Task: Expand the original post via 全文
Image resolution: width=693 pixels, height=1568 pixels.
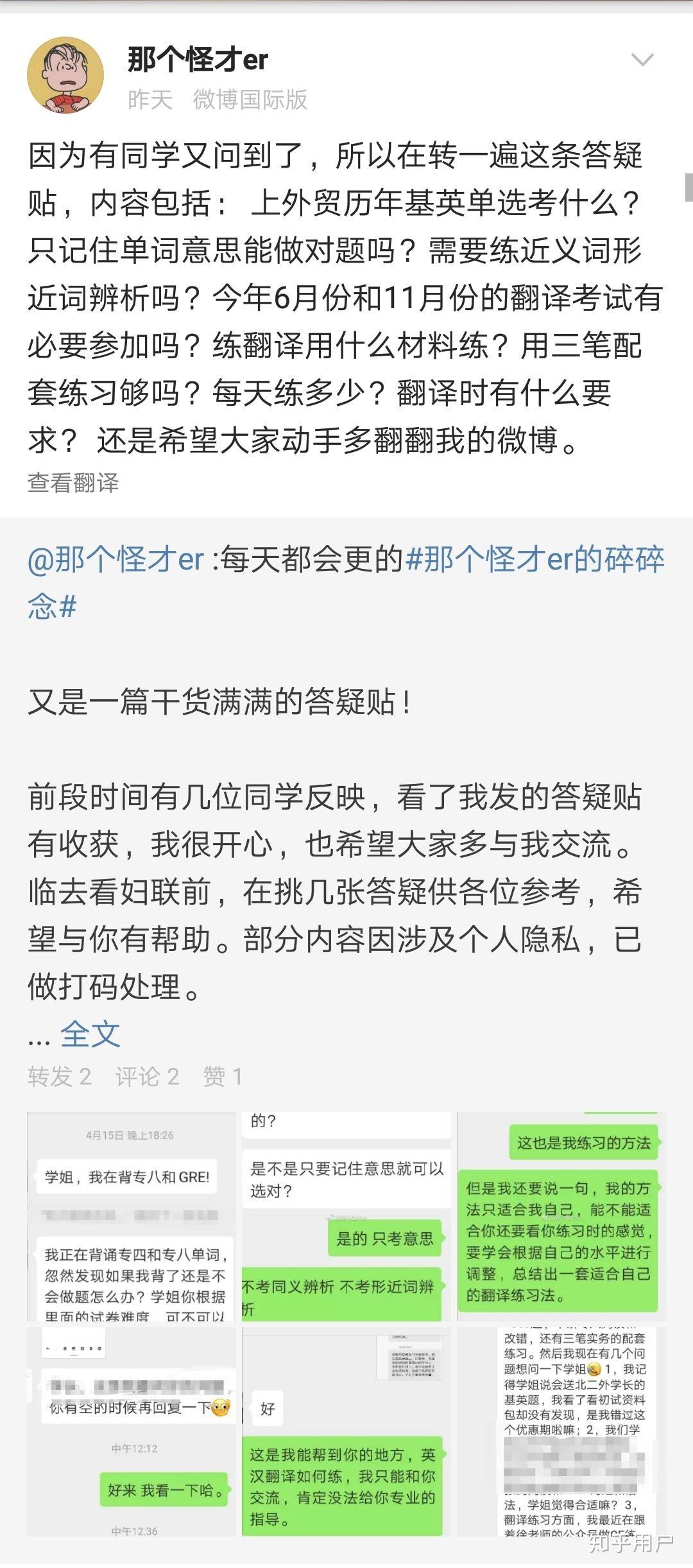Action: (90, 1033)
